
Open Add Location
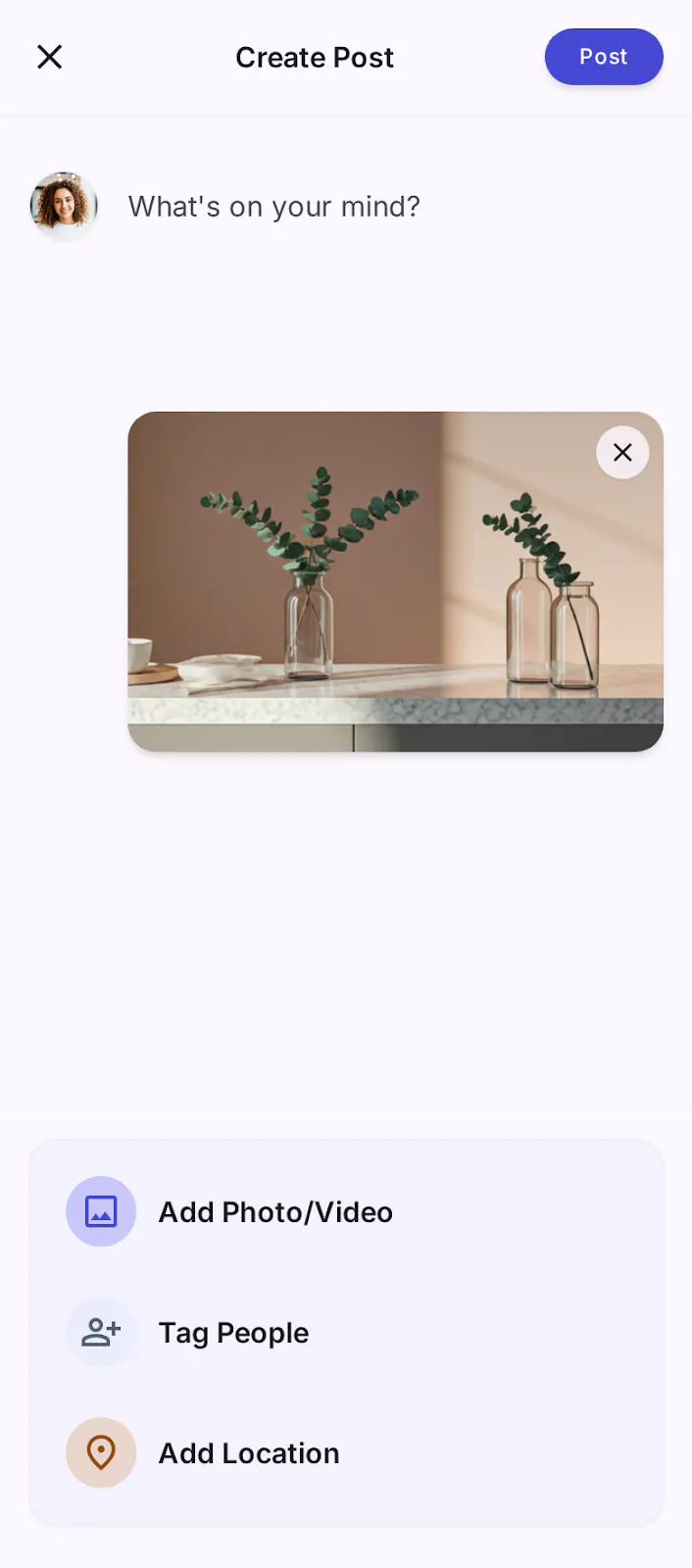click(x=346, y=1452)
